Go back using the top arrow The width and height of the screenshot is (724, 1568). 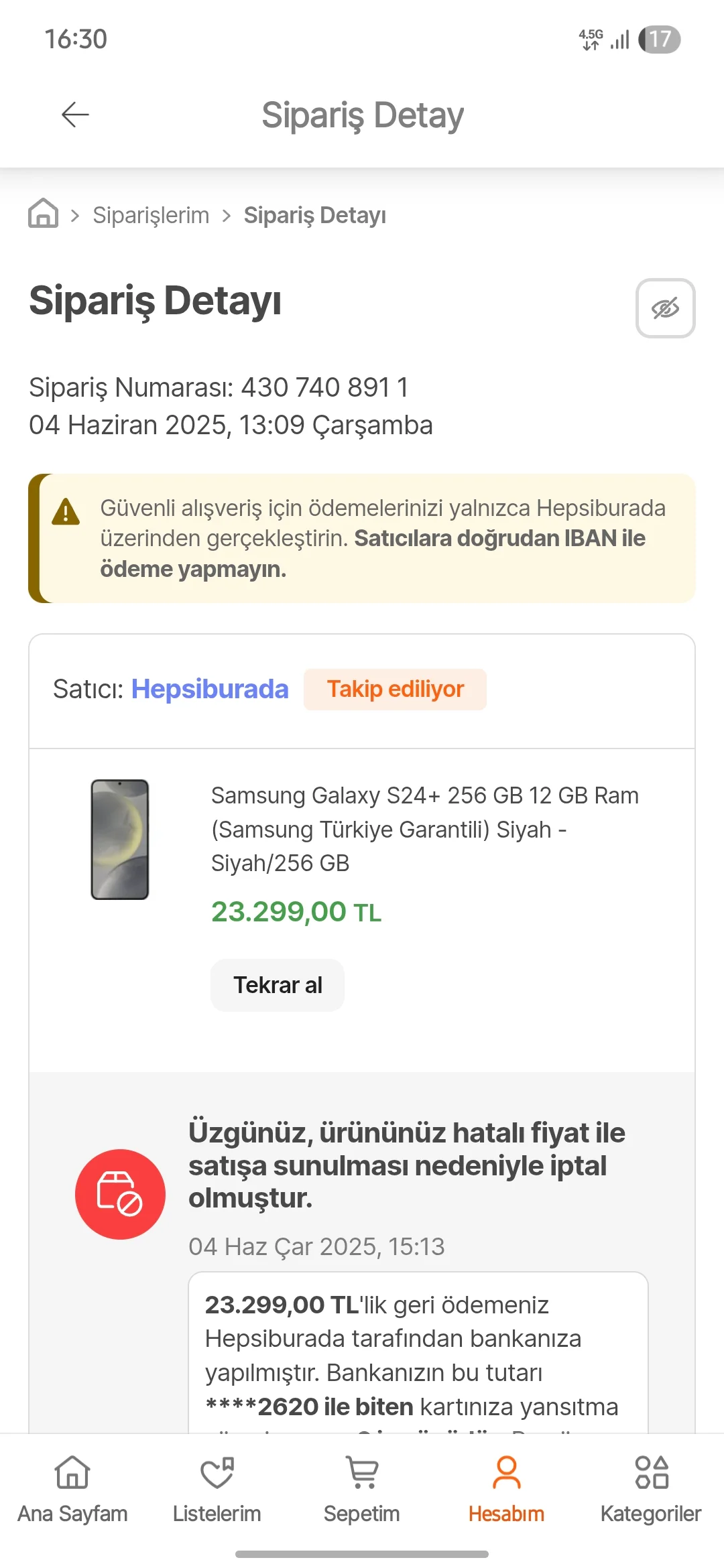(x=75, y=115)
